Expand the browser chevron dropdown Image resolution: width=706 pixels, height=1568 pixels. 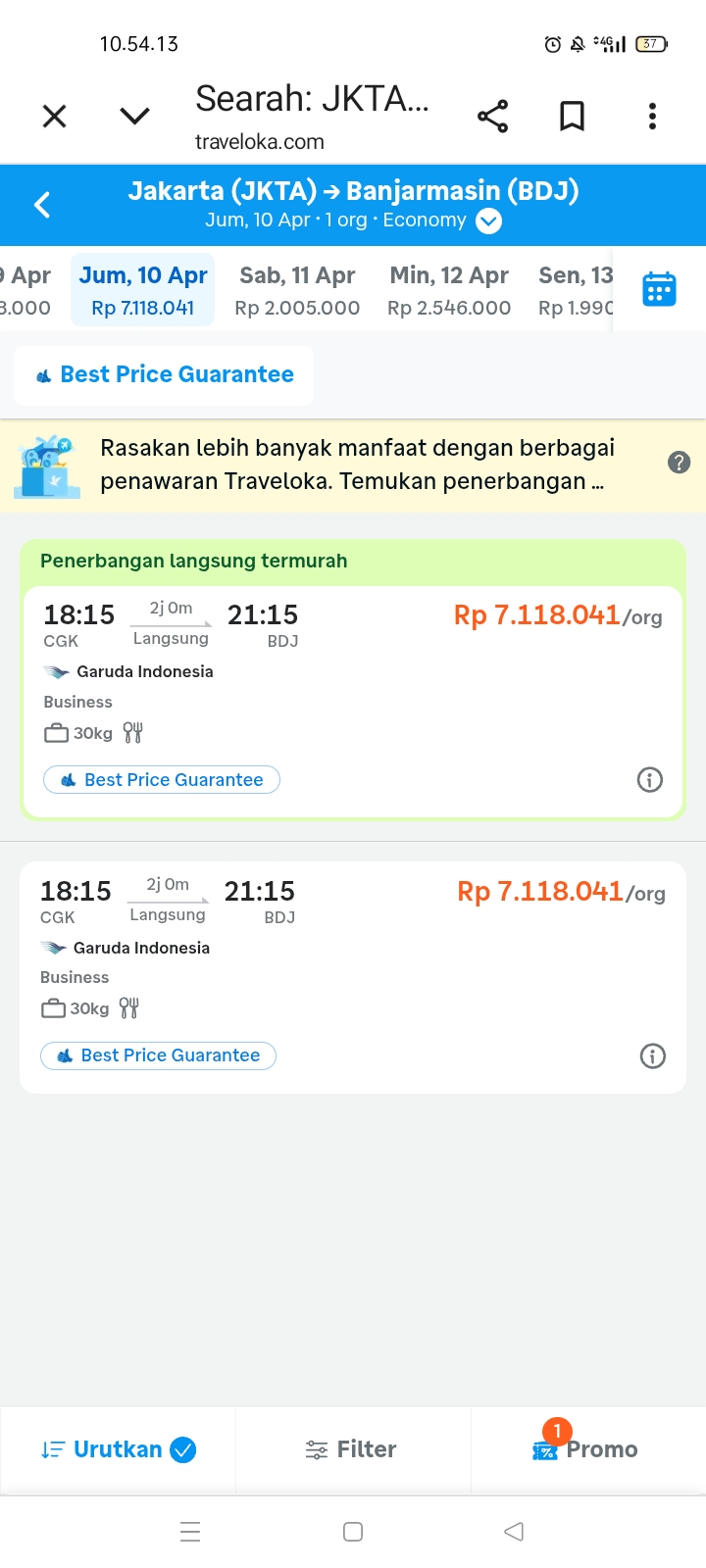coord(134,117)
